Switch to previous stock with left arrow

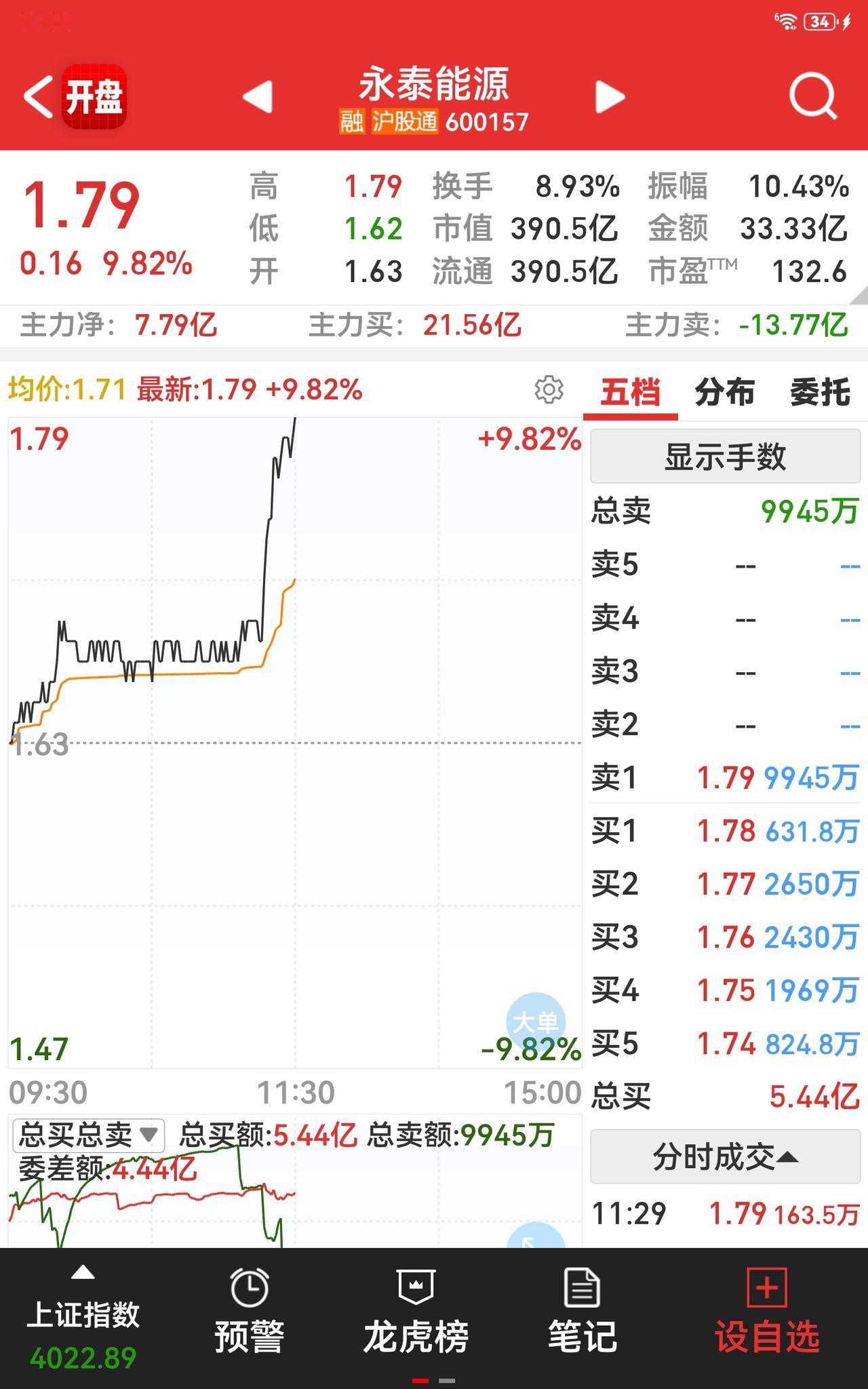(x=256, y=95)
